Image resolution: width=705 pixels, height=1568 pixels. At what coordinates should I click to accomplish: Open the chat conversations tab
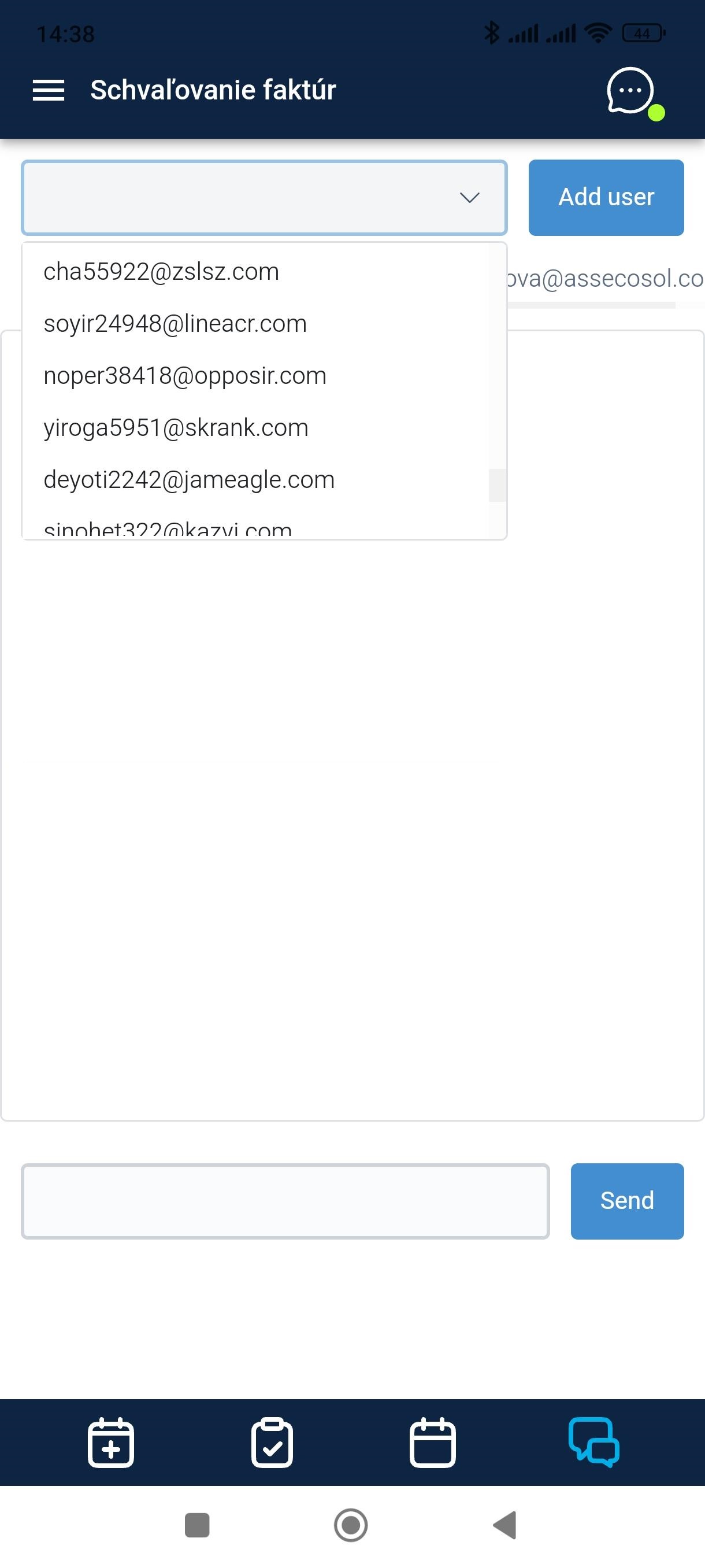tap(593, 1442)
